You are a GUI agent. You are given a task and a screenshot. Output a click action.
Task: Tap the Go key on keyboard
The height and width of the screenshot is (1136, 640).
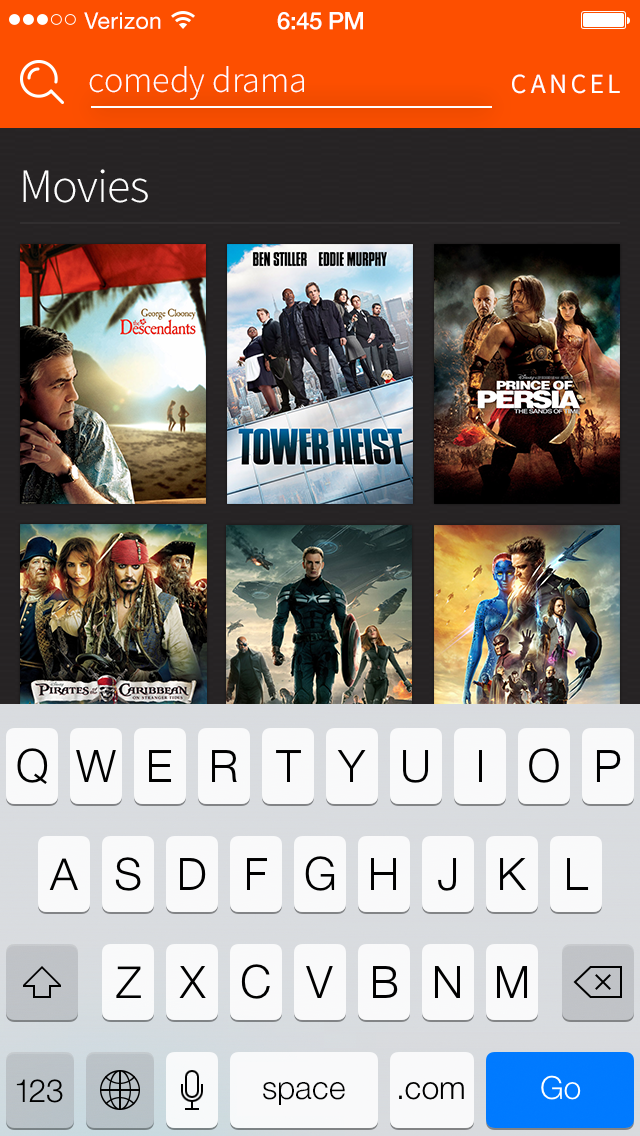560,1089
